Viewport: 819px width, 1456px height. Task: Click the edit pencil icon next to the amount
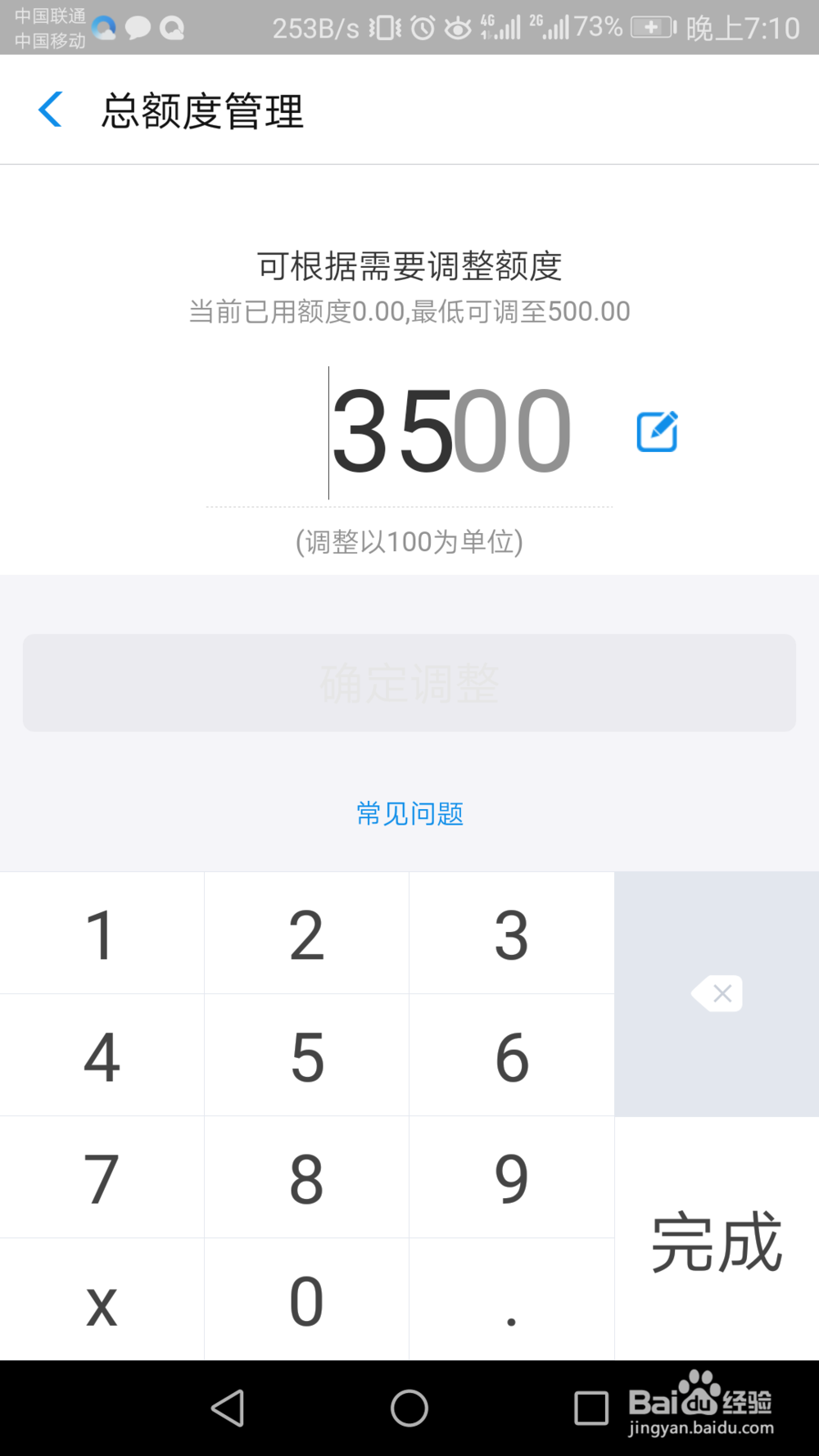point(656,430)
